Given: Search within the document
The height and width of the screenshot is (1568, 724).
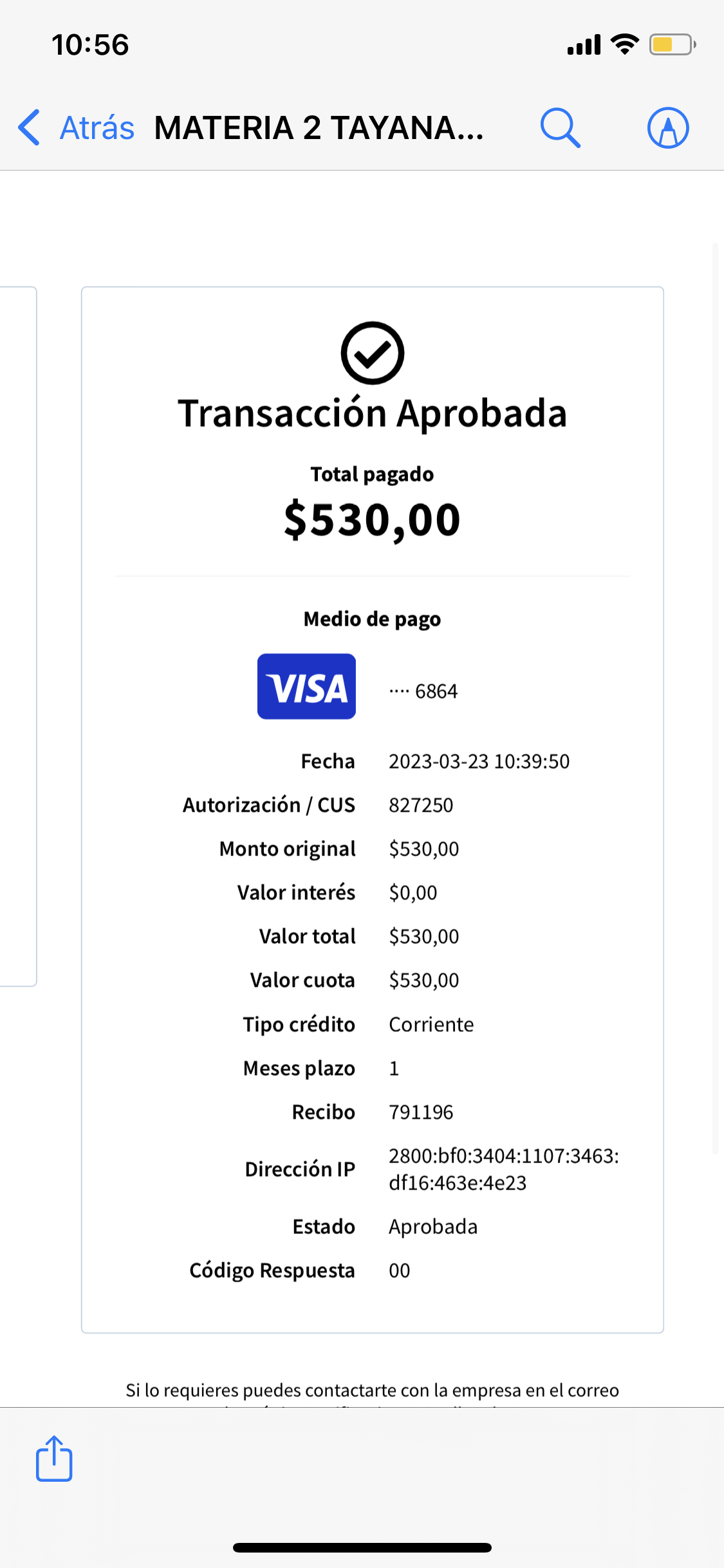Looking at the screenshot, I should coord(560,127).
